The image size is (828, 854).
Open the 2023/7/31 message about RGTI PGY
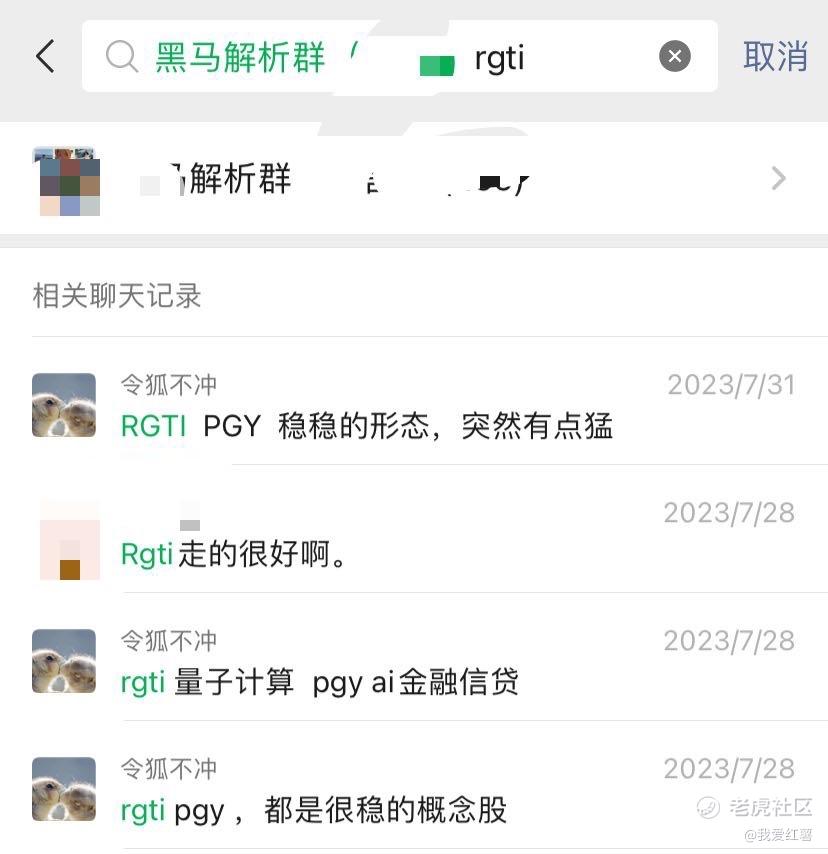coord(414,406)
